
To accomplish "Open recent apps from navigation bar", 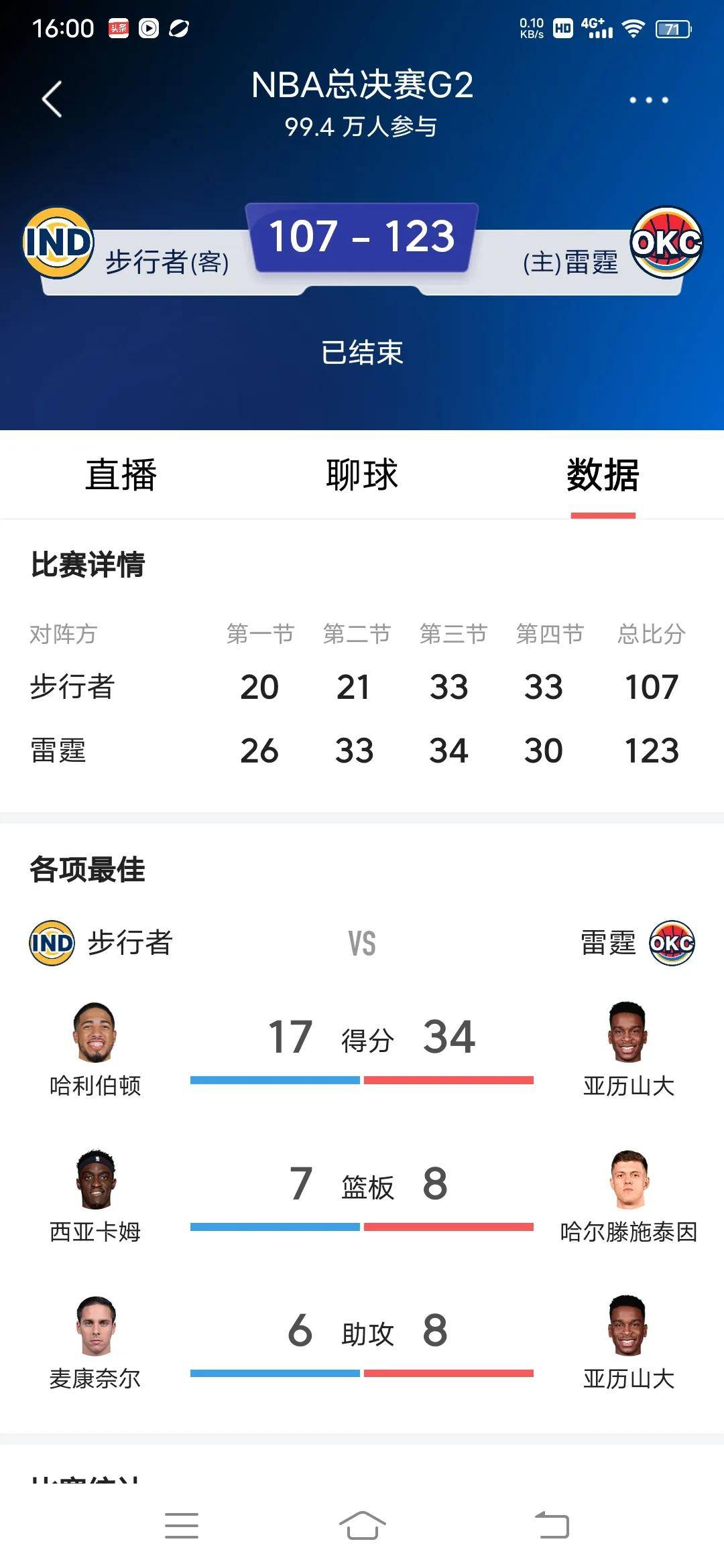I will coord(182,1526).
